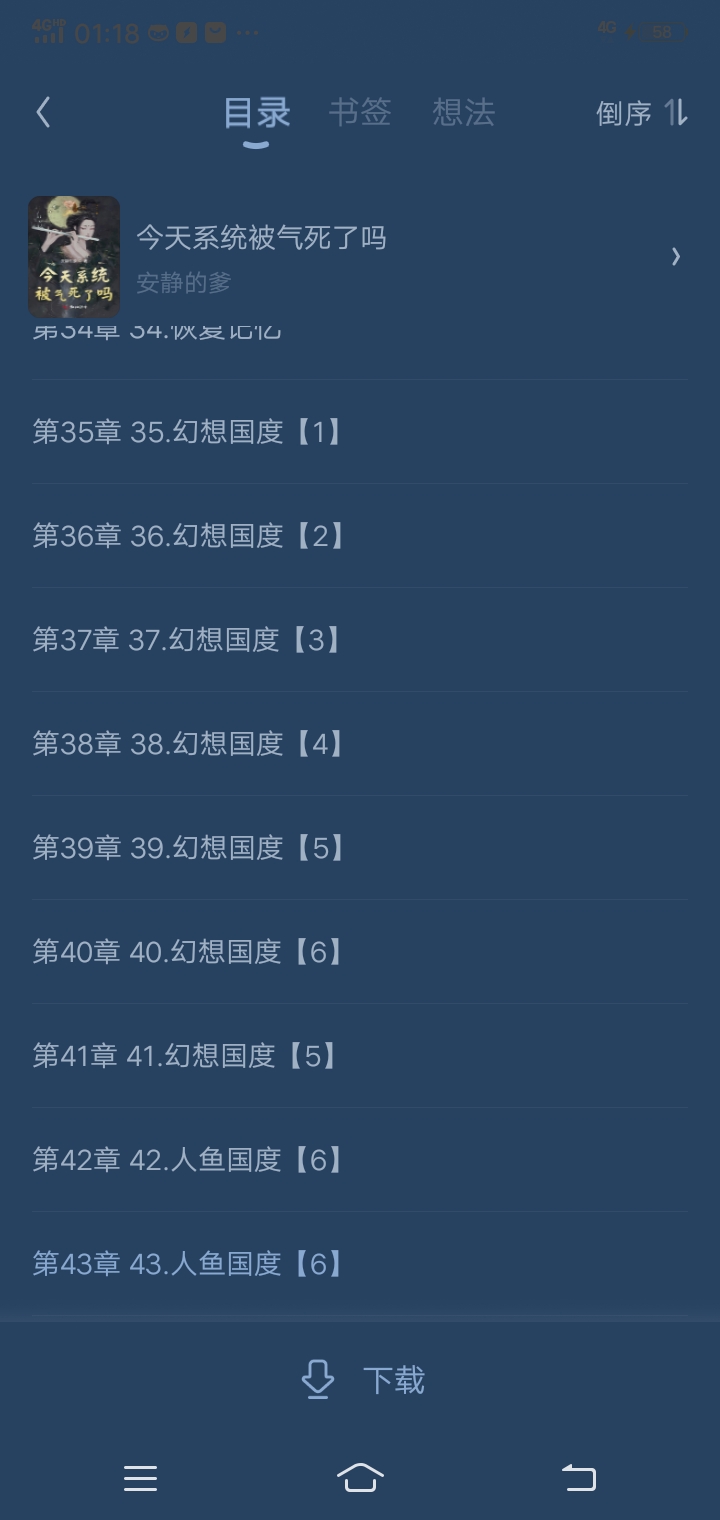720x1520 pixels.
Task: Open the system recent apps menu
Action: (x=140, y=1478)
